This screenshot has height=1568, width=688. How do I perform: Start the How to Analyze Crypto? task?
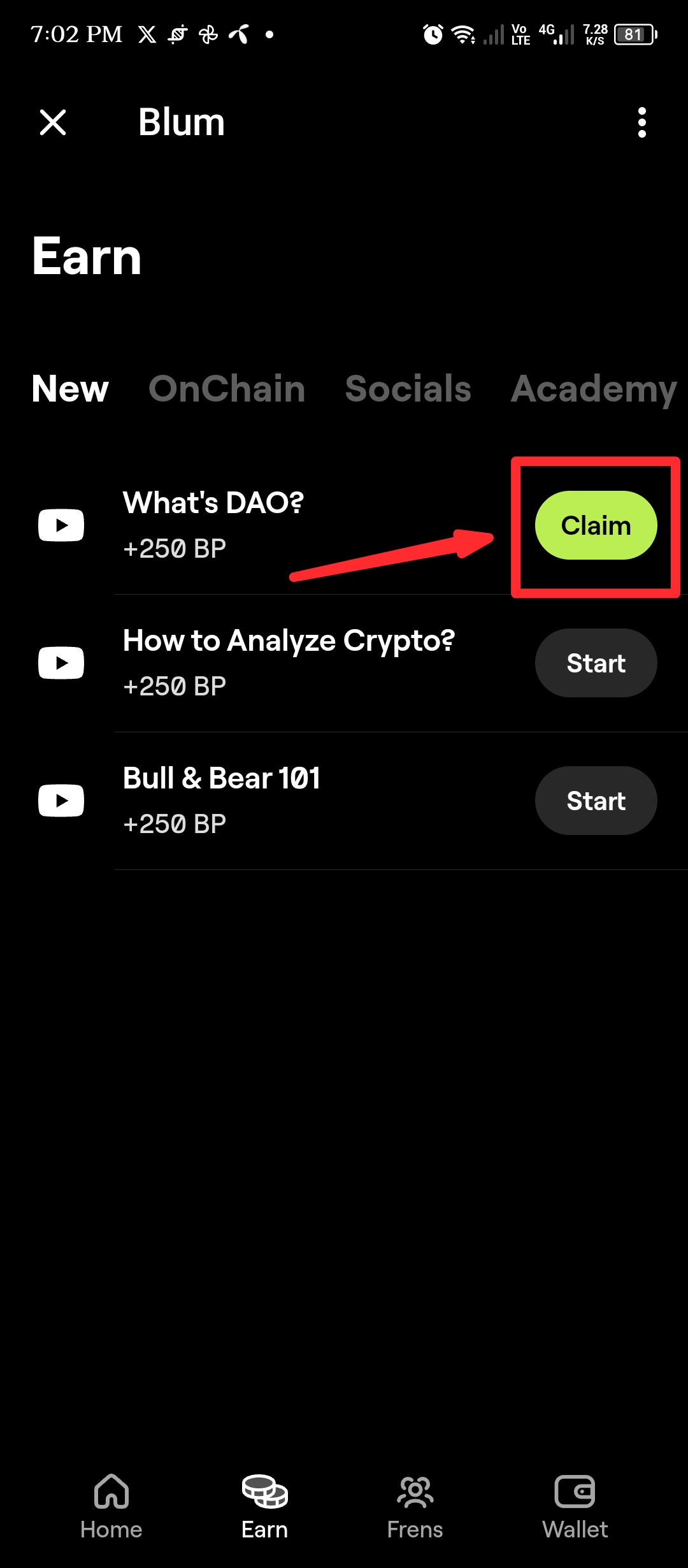(596, 663)
